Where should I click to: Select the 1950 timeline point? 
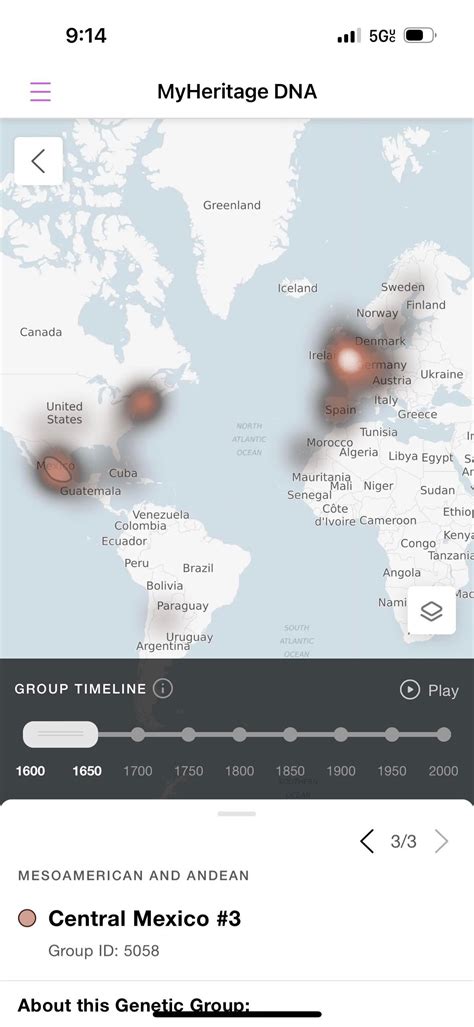point(392,734)
